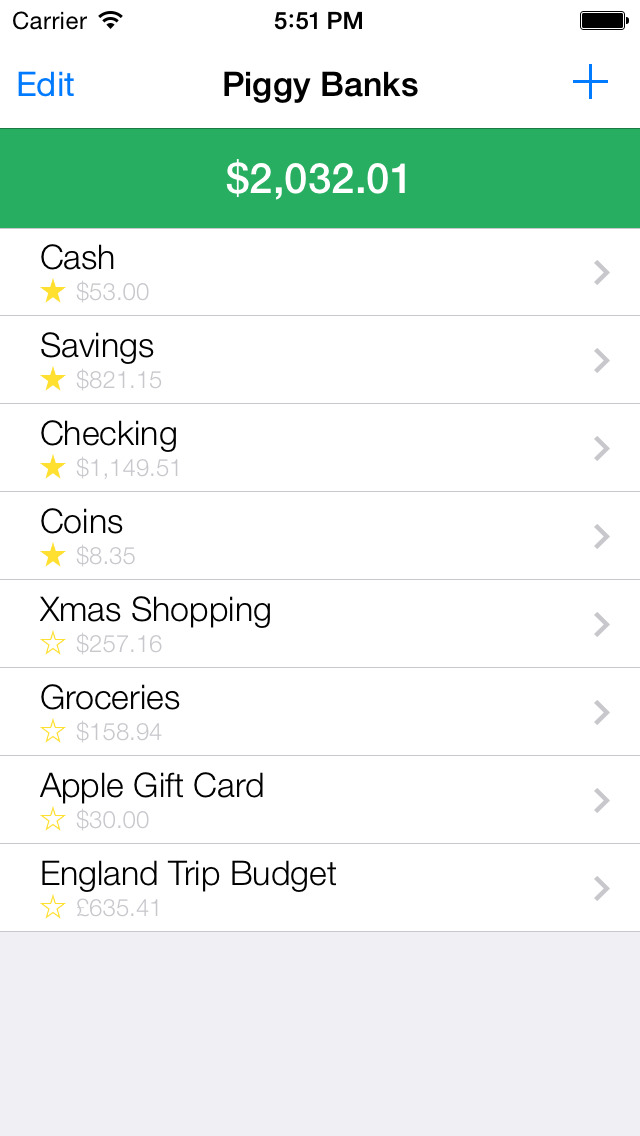Unfavorite the Coins piggy bank
The height and width of the screenshot is (1136, 640).
[x=53, y=555]
